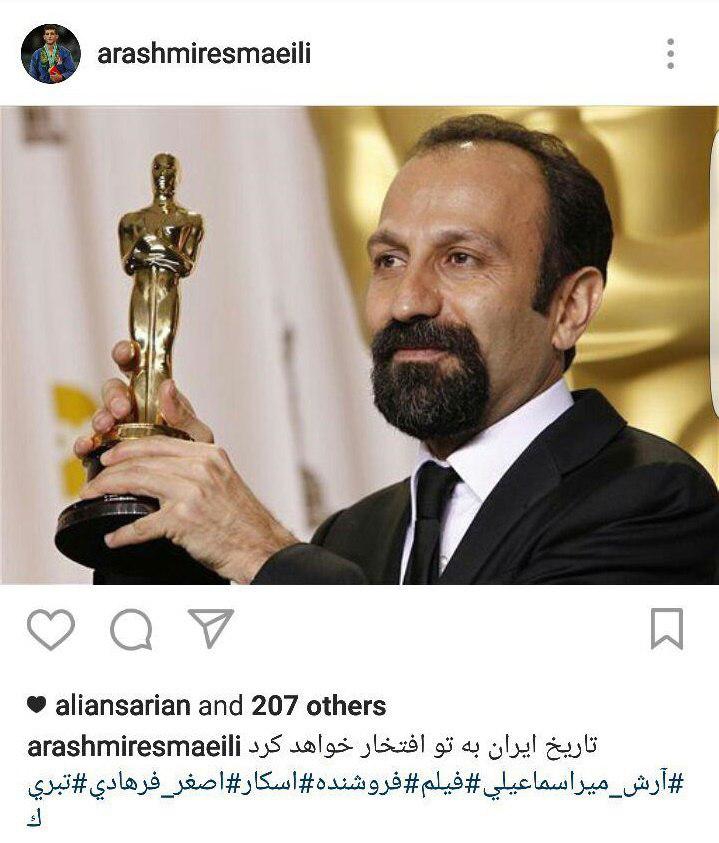The height and width of the screenshot is (843, 719).
Task: Bookmark this post to saved
Action: [667, 629]
